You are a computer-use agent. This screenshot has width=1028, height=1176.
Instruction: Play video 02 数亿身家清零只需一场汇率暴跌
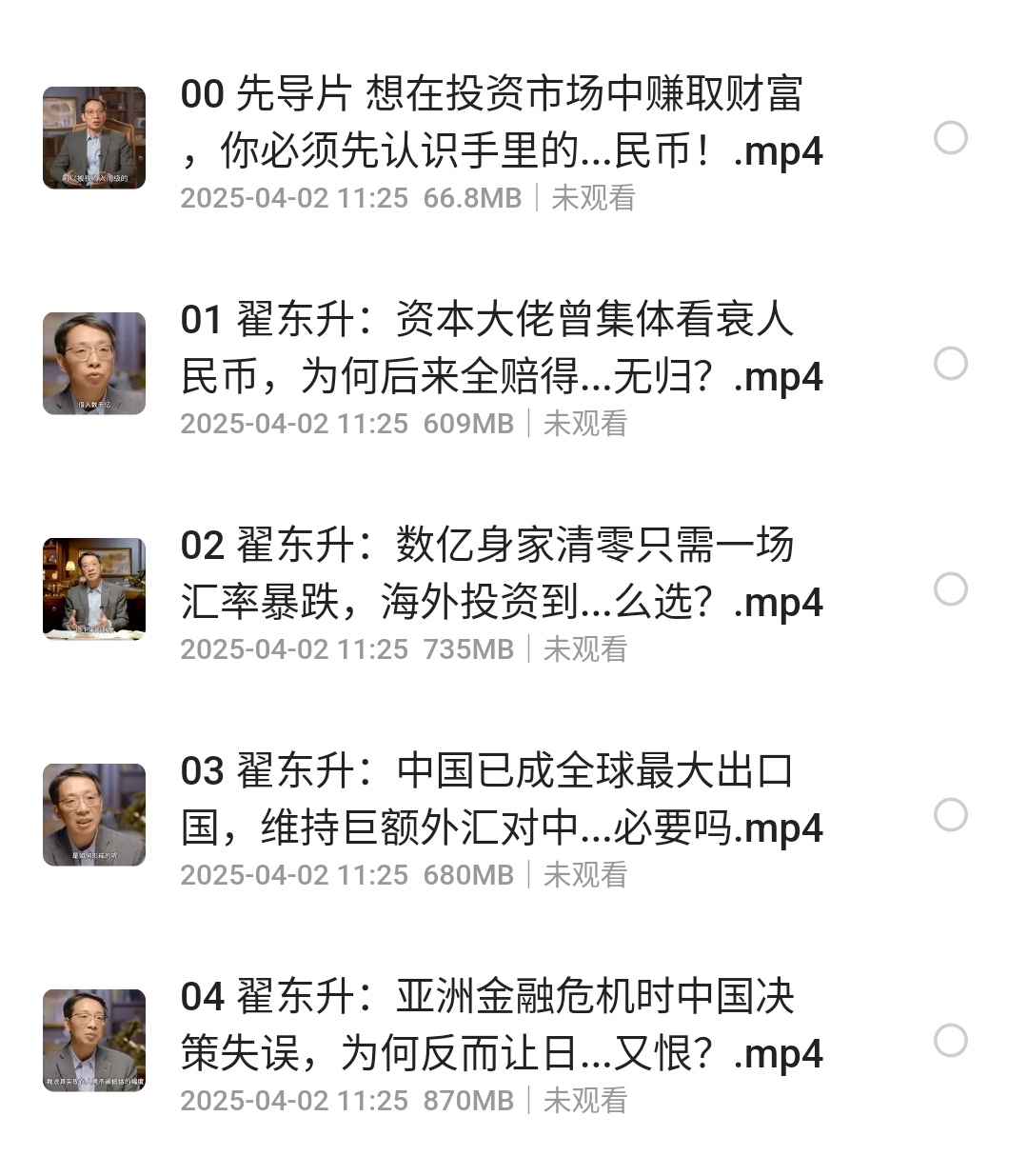coord(501,574)
